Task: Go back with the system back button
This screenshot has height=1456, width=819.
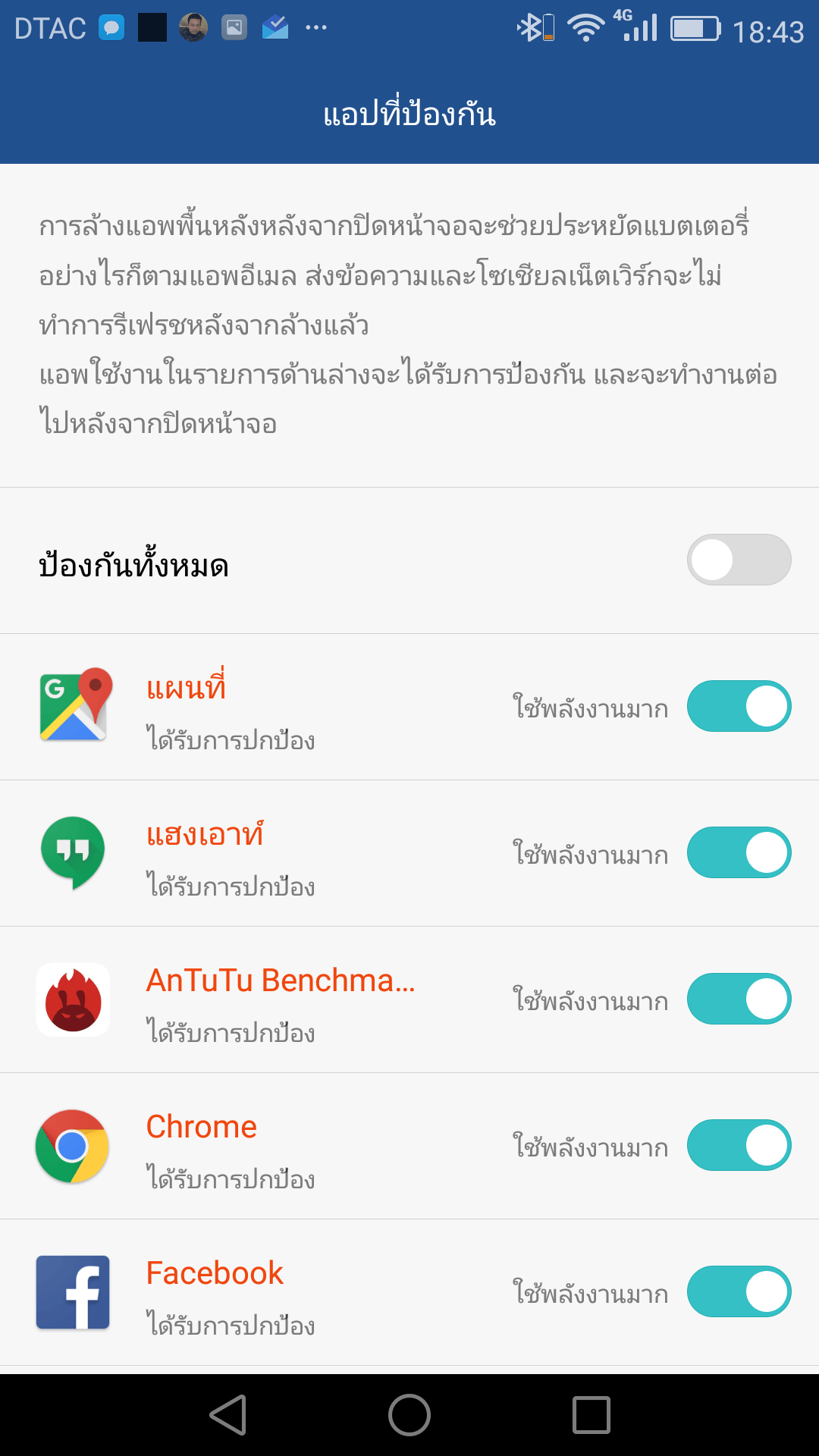Action: (x=229, y=1415)
